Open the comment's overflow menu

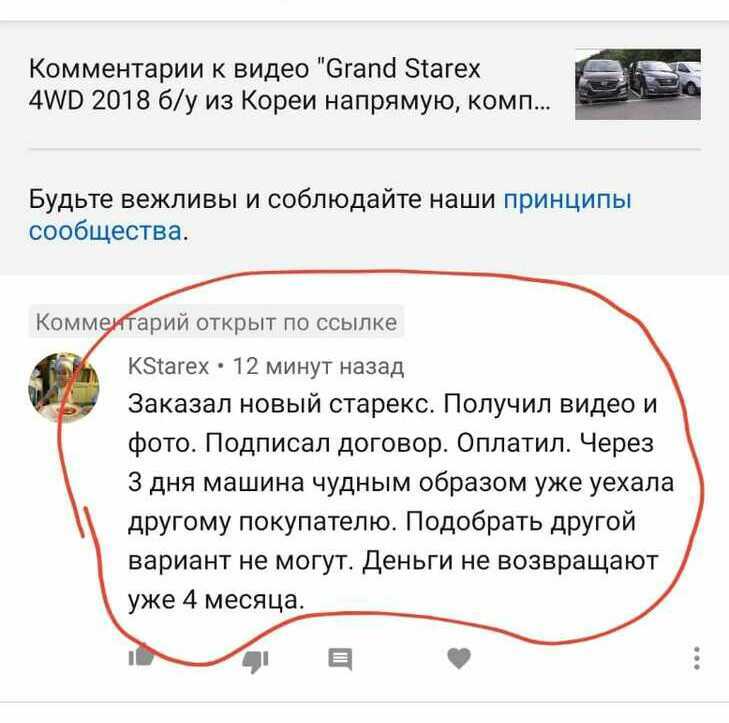tap(696, 658)
